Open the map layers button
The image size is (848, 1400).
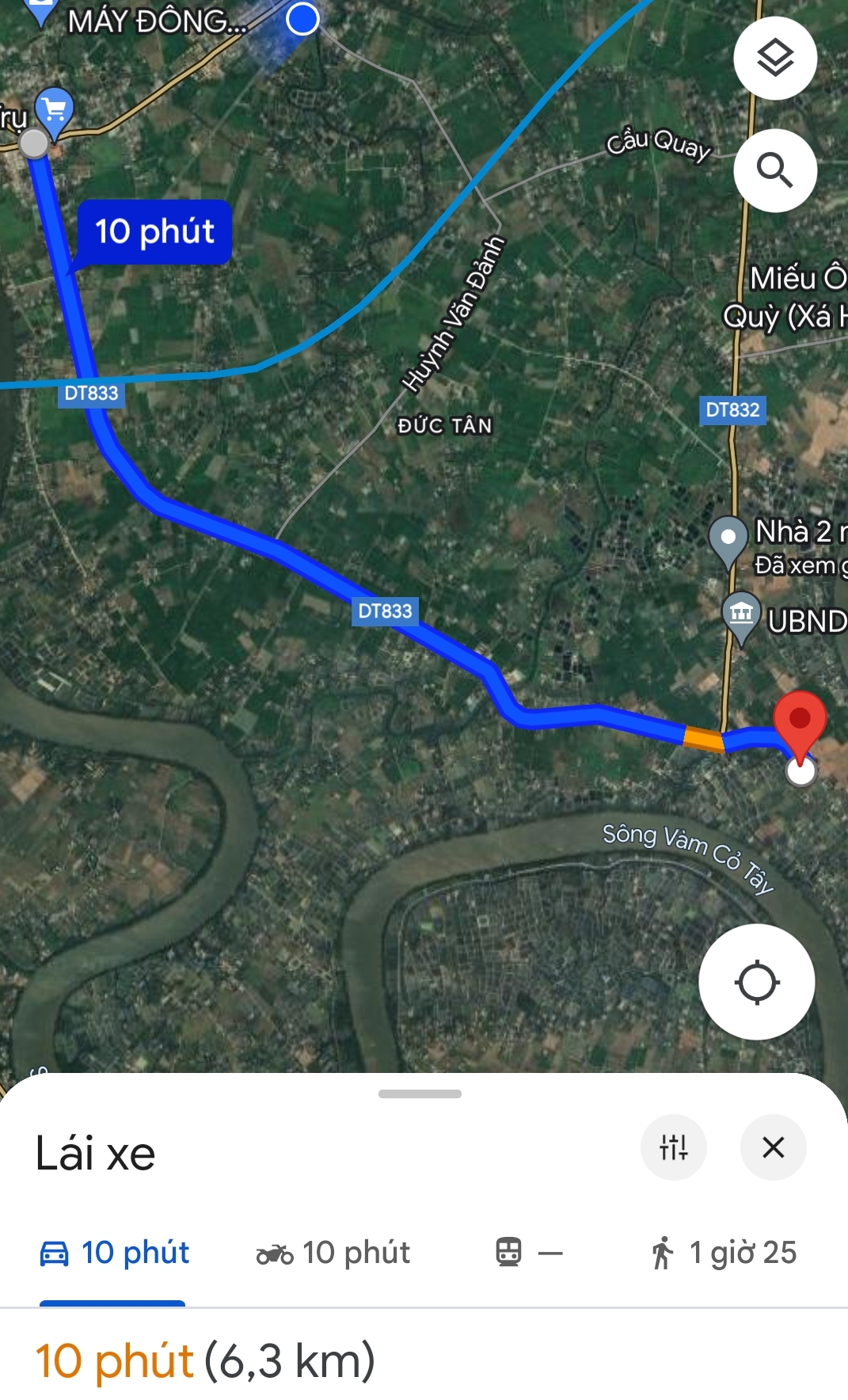coord(775,58)
